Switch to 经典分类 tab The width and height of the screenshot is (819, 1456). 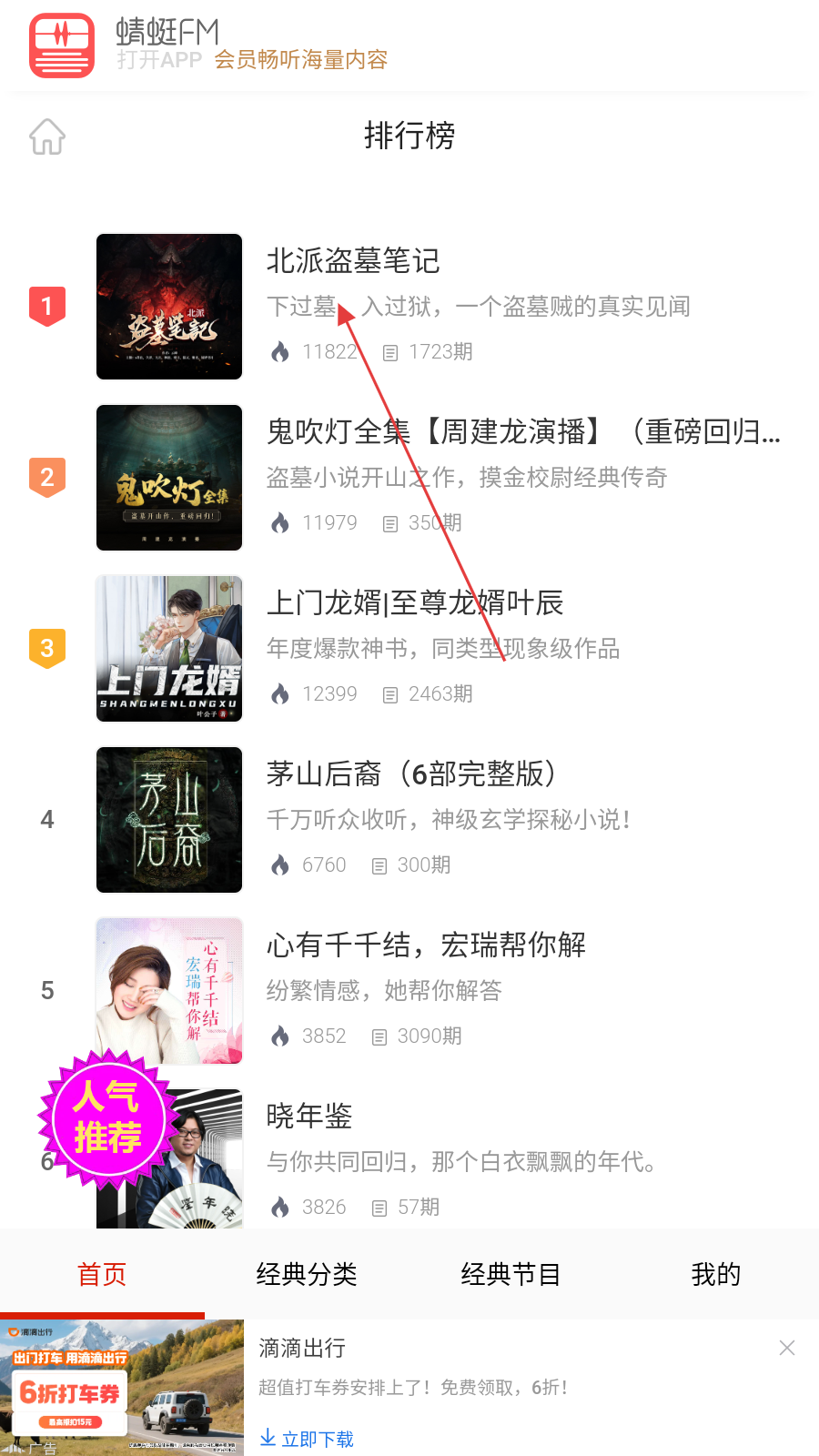click(x=307, y=1274)
